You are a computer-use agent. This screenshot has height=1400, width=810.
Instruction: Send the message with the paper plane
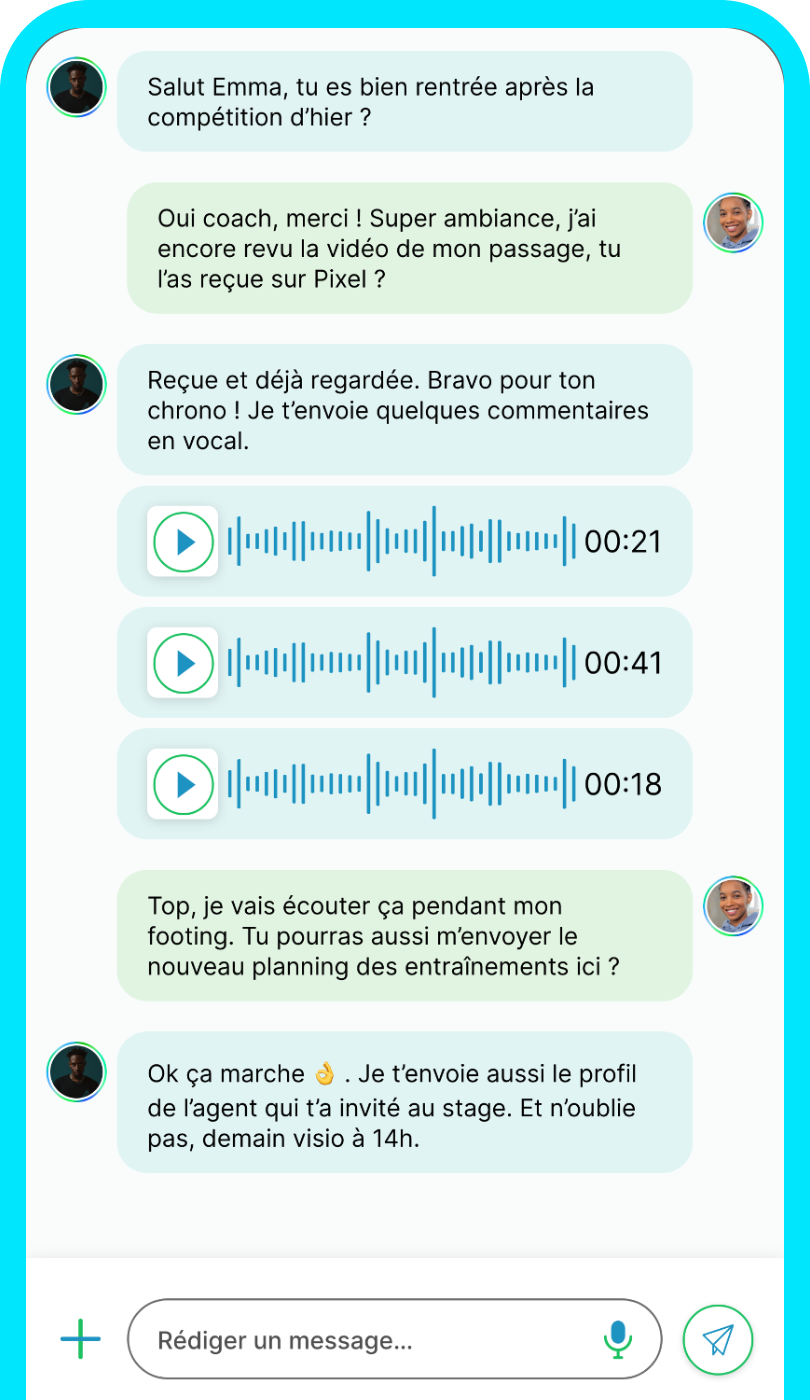(x=718, y=1339)
